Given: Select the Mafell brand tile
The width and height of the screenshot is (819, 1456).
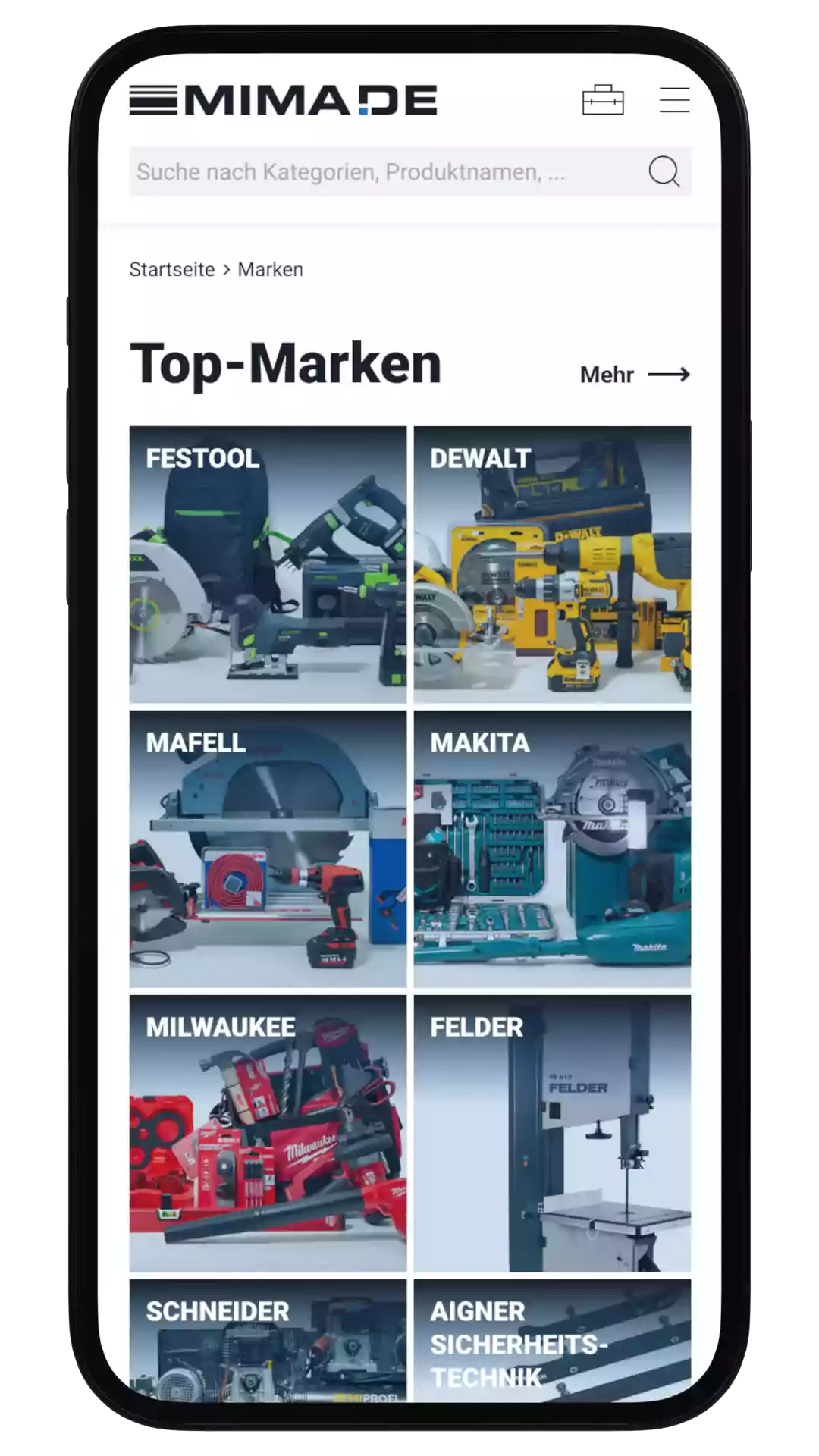Looking at the screenshot, I should [x=268, y=849].
